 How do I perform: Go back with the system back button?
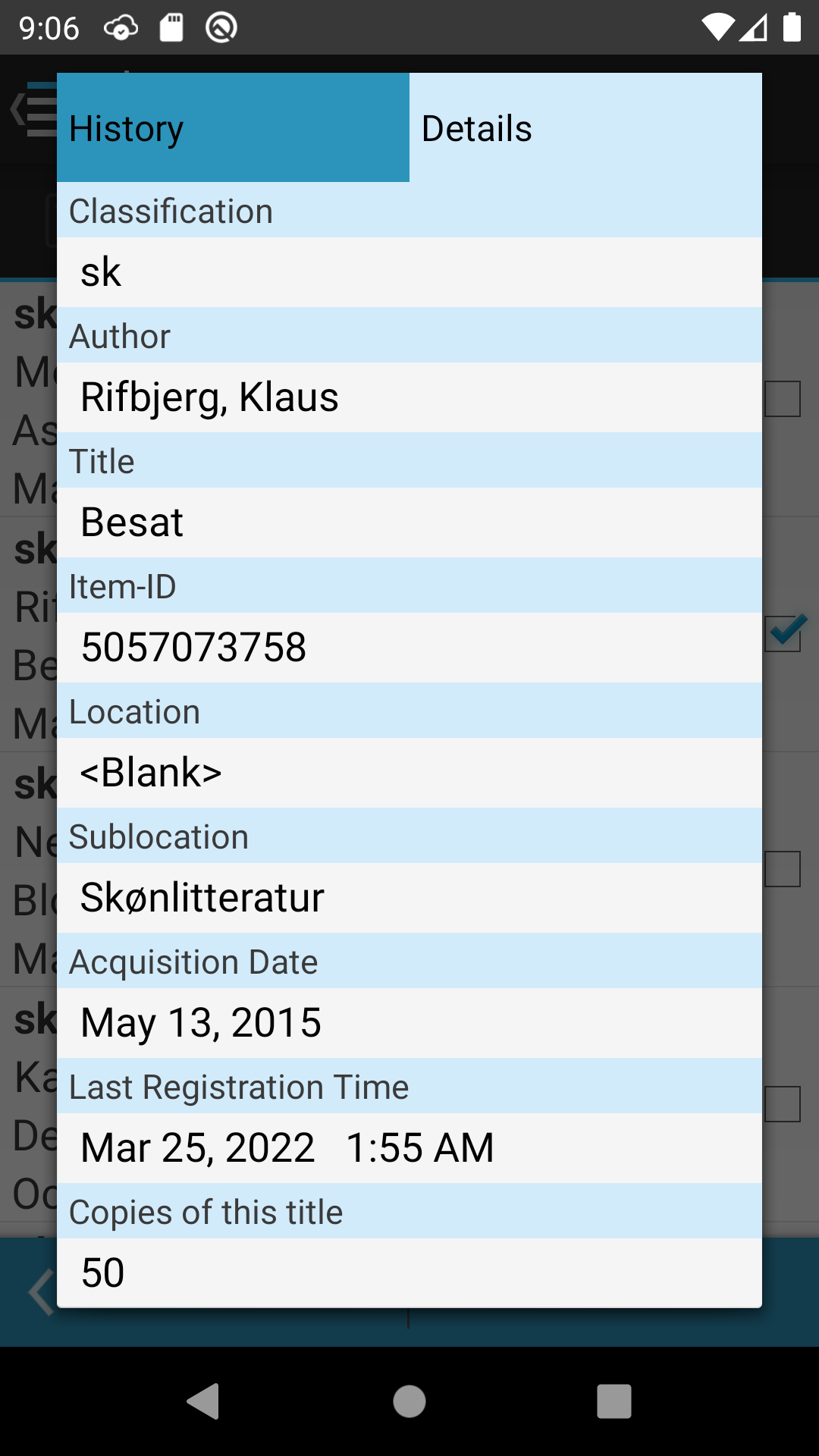[x=203, y=1401]
